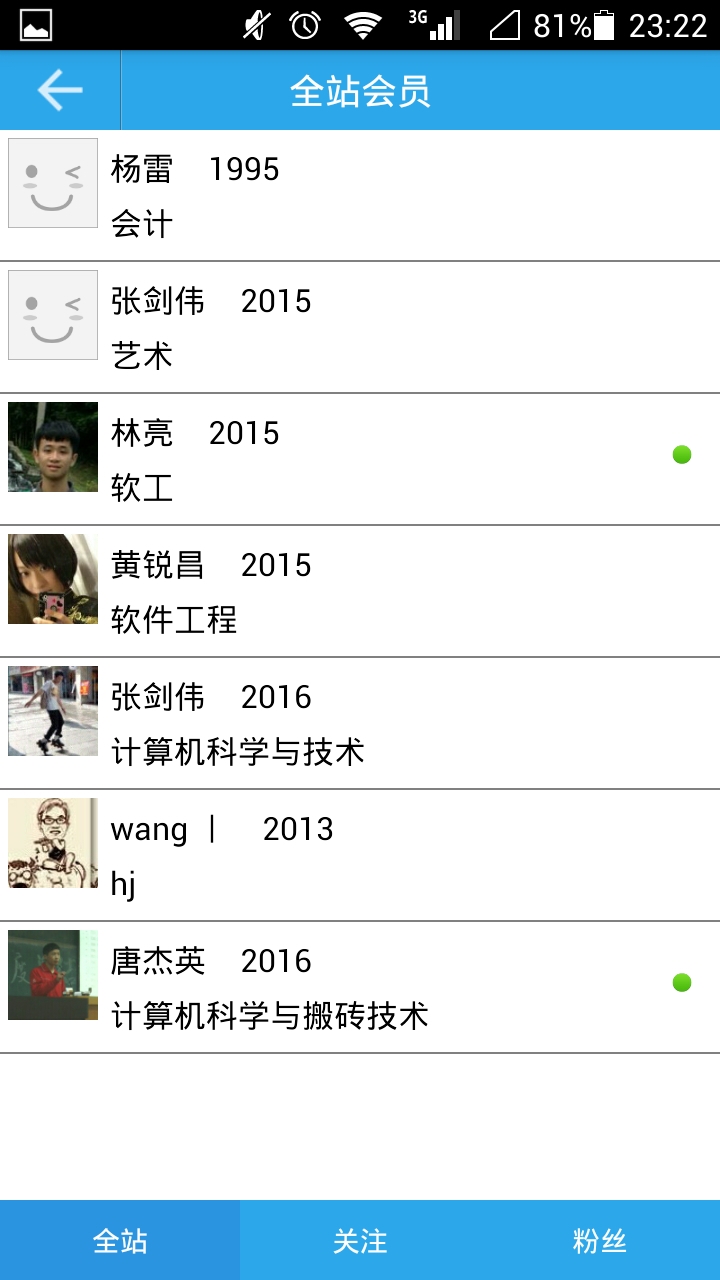Screen dimensions: 720x1280
Task: Open member 张剑伟 2015 艺术
Action: 360,328
